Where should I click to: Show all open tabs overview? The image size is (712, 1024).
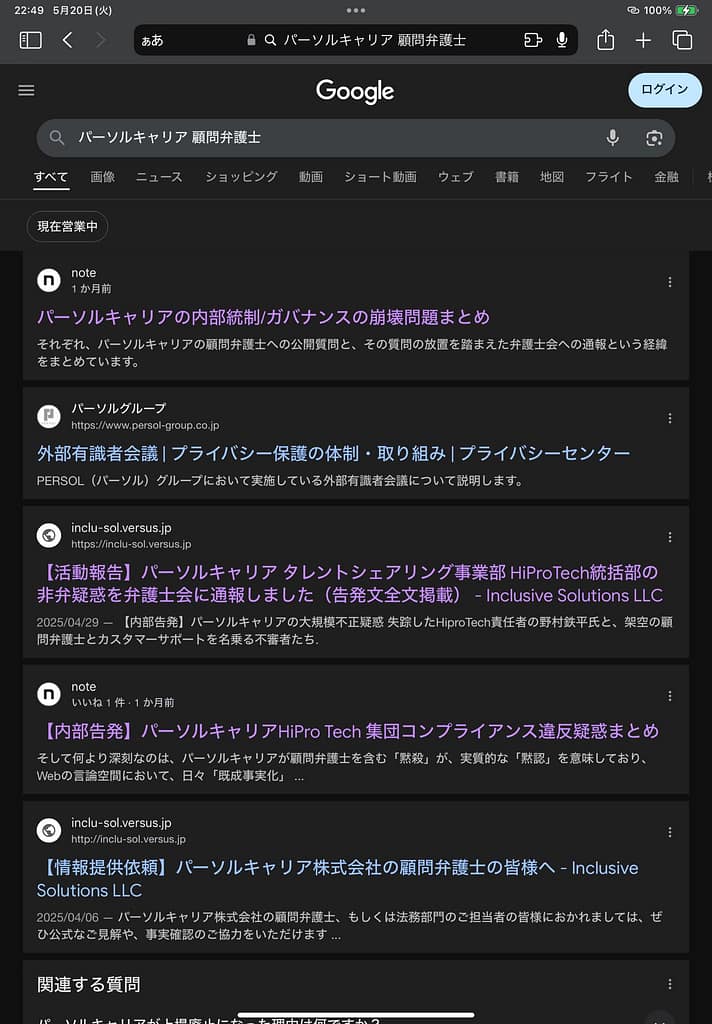pyautogui.click(x=682, y=40)
